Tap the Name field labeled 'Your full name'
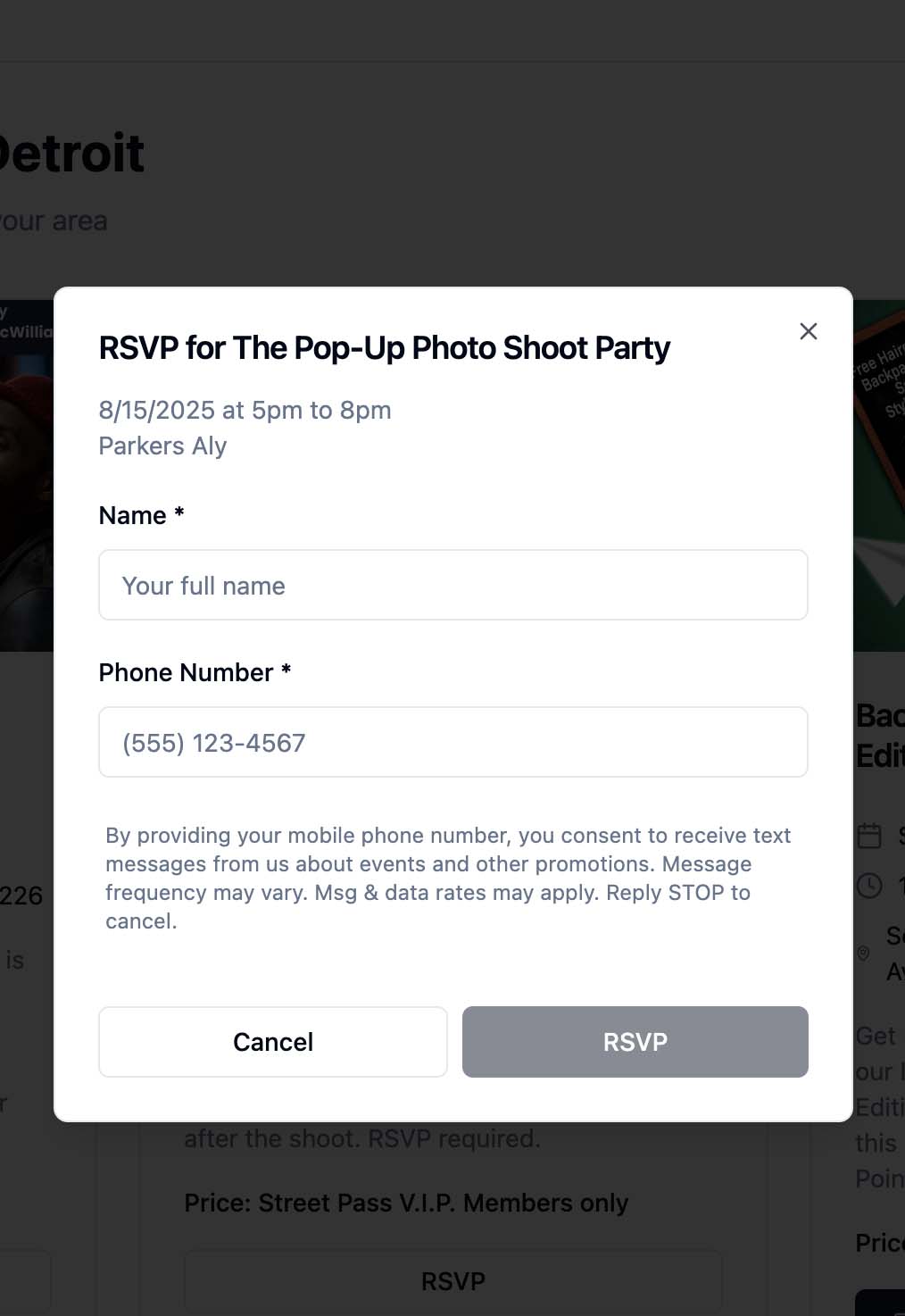This screenshot has height=1316, width=905. (452, 586)
